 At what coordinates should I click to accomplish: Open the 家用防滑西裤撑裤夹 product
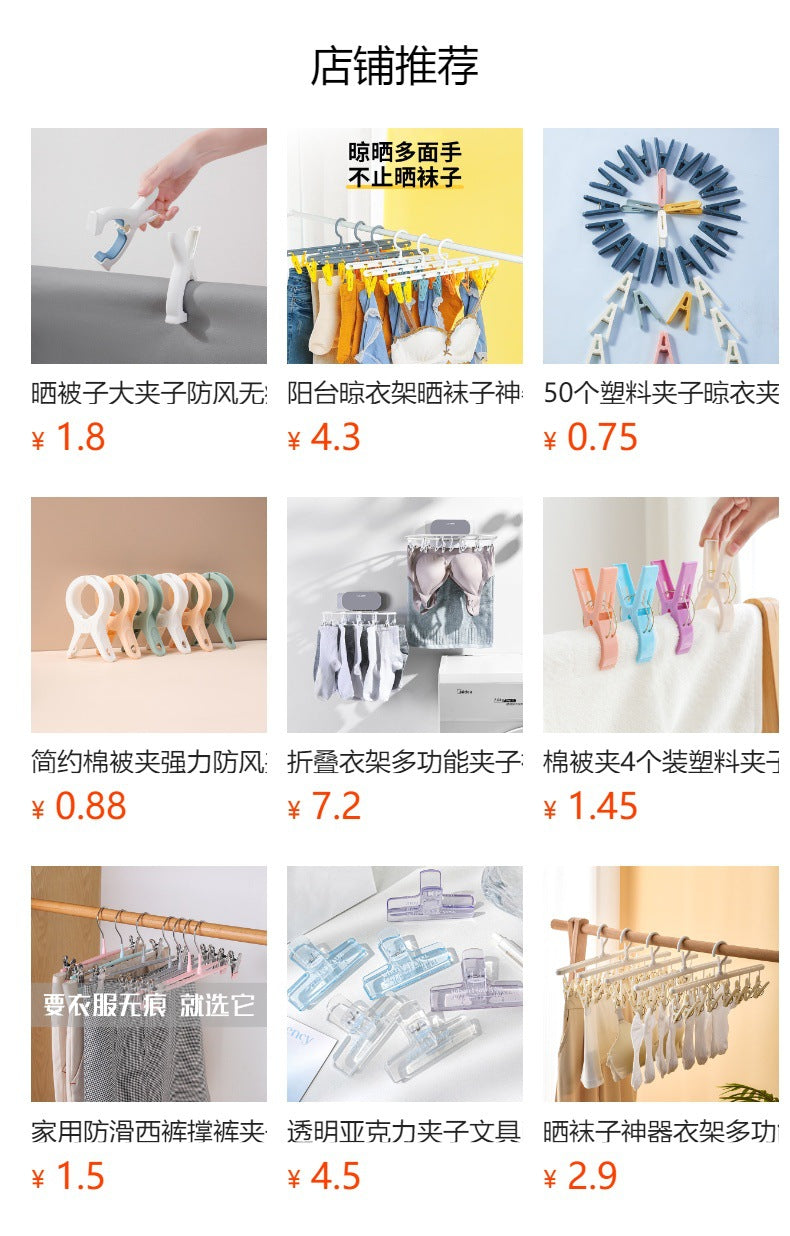coord(148,984)
